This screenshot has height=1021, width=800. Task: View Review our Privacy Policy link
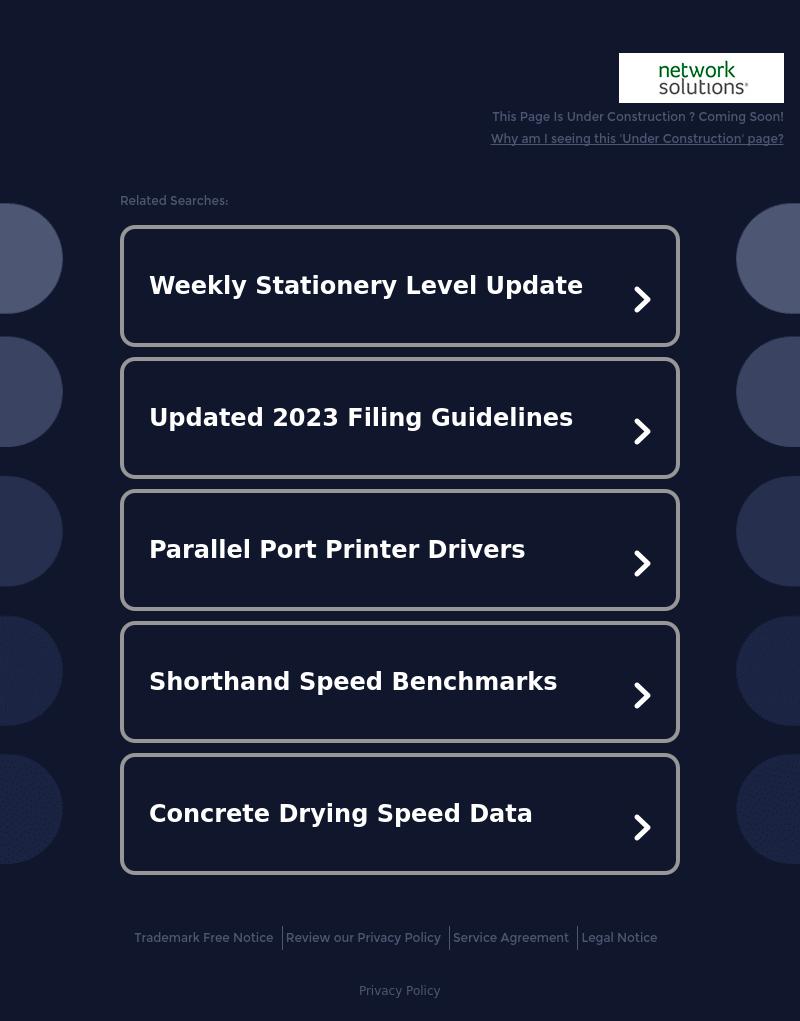[363, 938]
